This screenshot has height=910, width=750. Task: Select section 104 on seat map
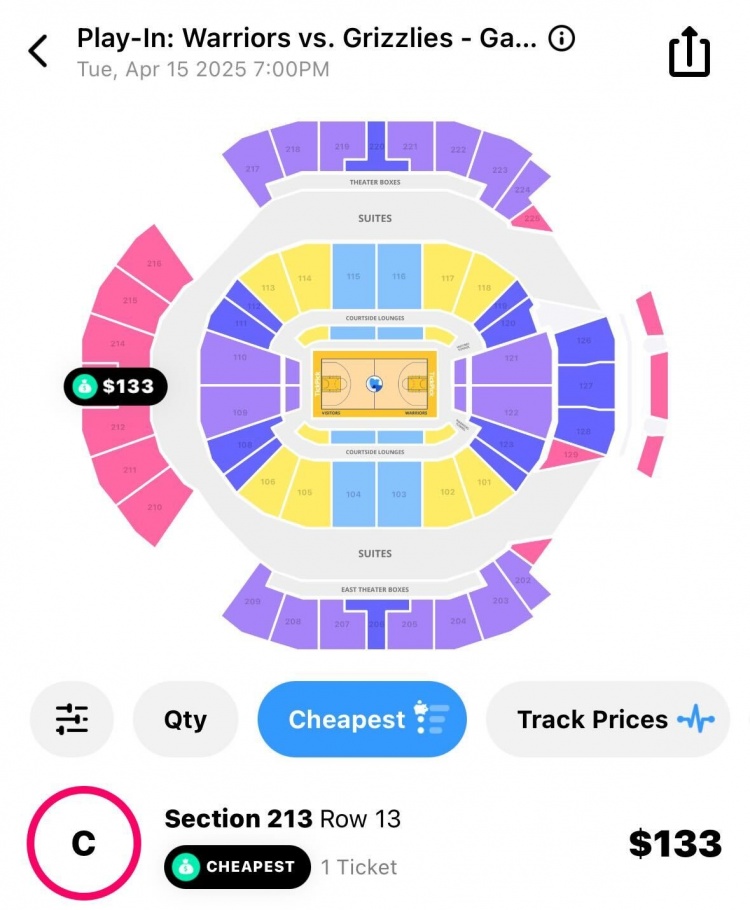(353, 494)
